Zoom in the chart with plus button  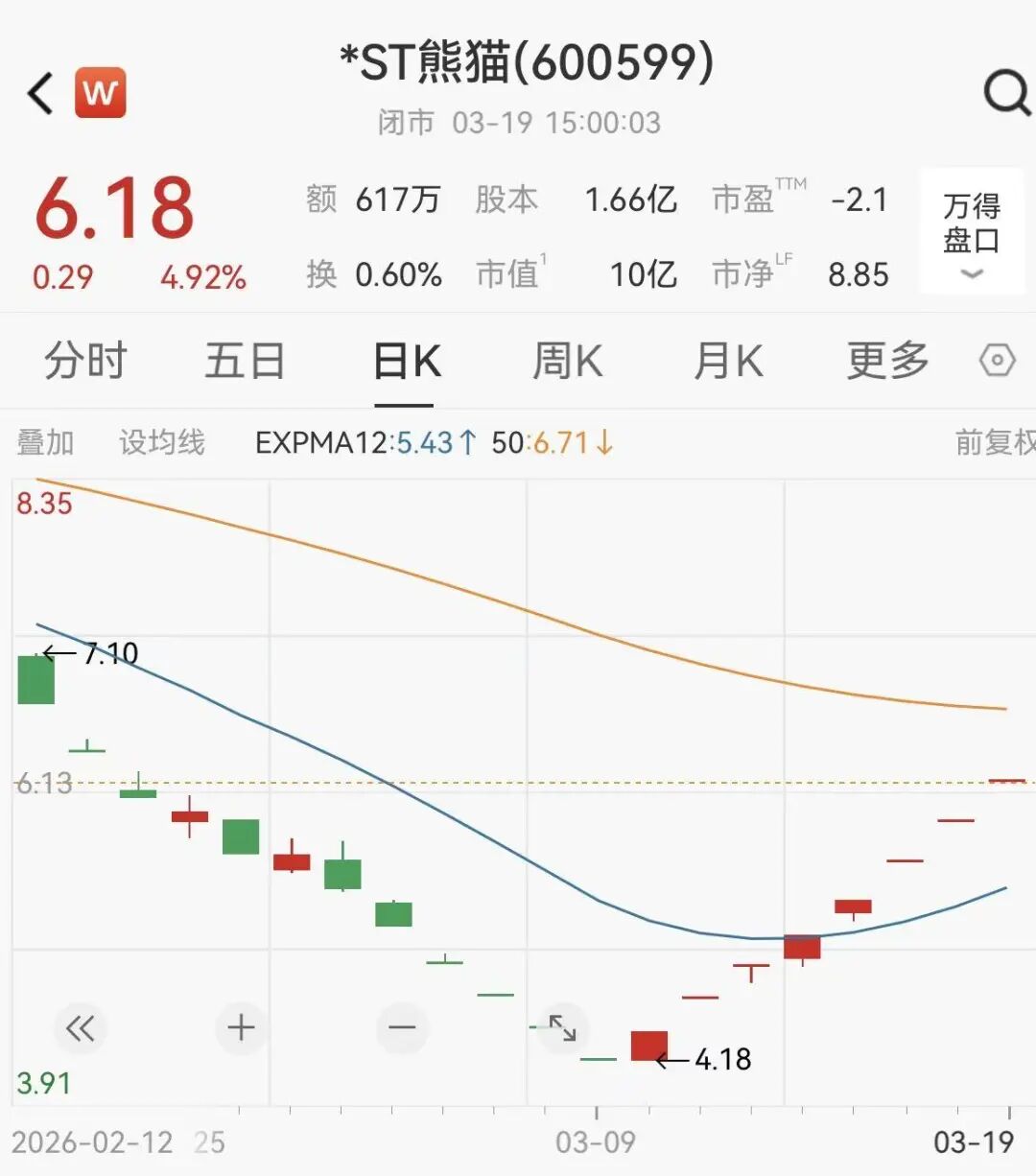point(241,1028)
